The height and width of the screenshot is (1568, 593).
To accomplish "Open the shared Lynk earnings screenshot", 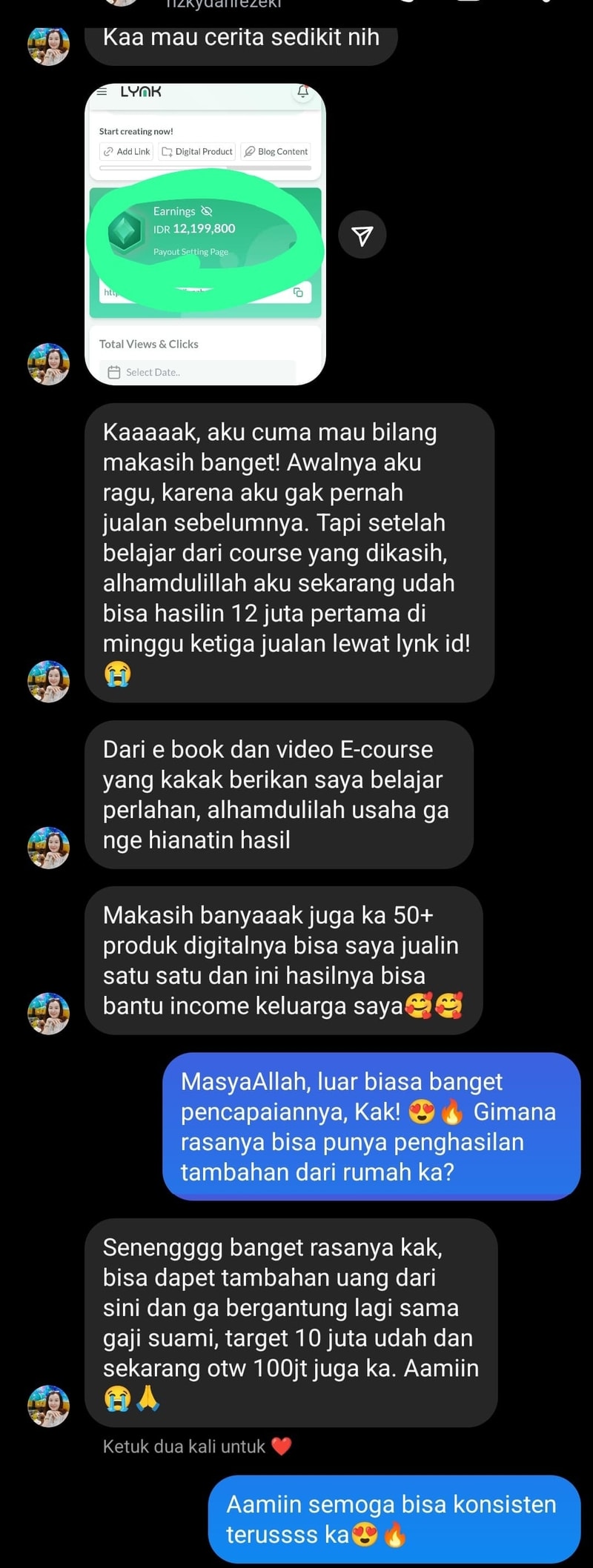I will point(205,234).
